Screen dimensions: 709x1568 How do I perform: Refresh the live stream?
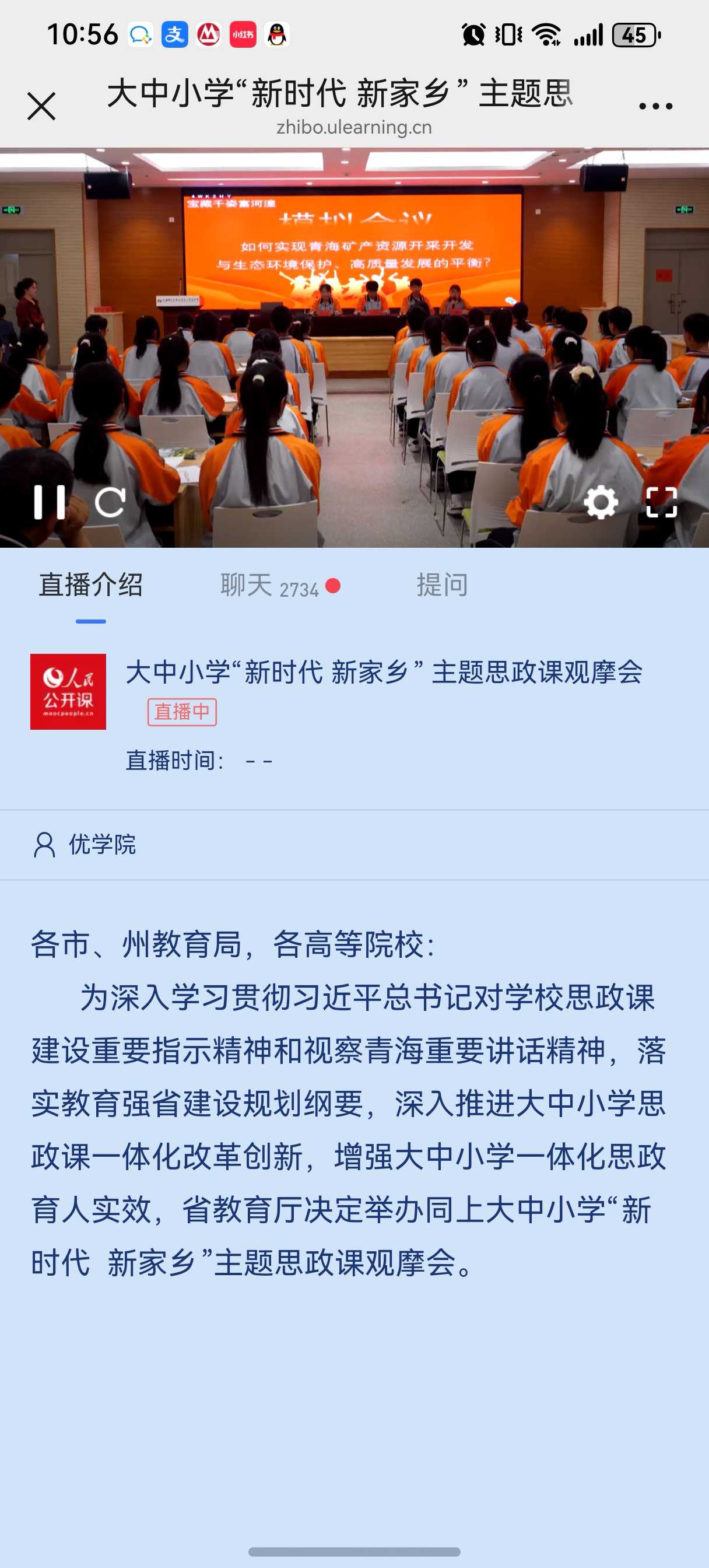pos(110,502)
